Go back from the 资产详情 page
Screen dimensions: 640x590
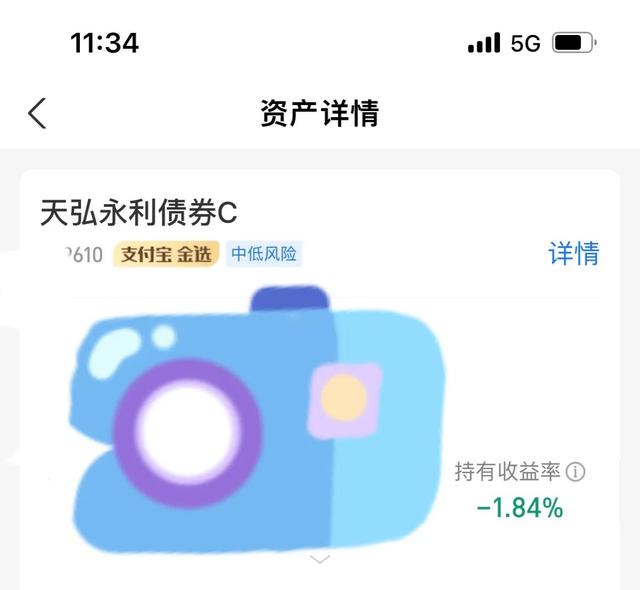click(x=37, y=113)
